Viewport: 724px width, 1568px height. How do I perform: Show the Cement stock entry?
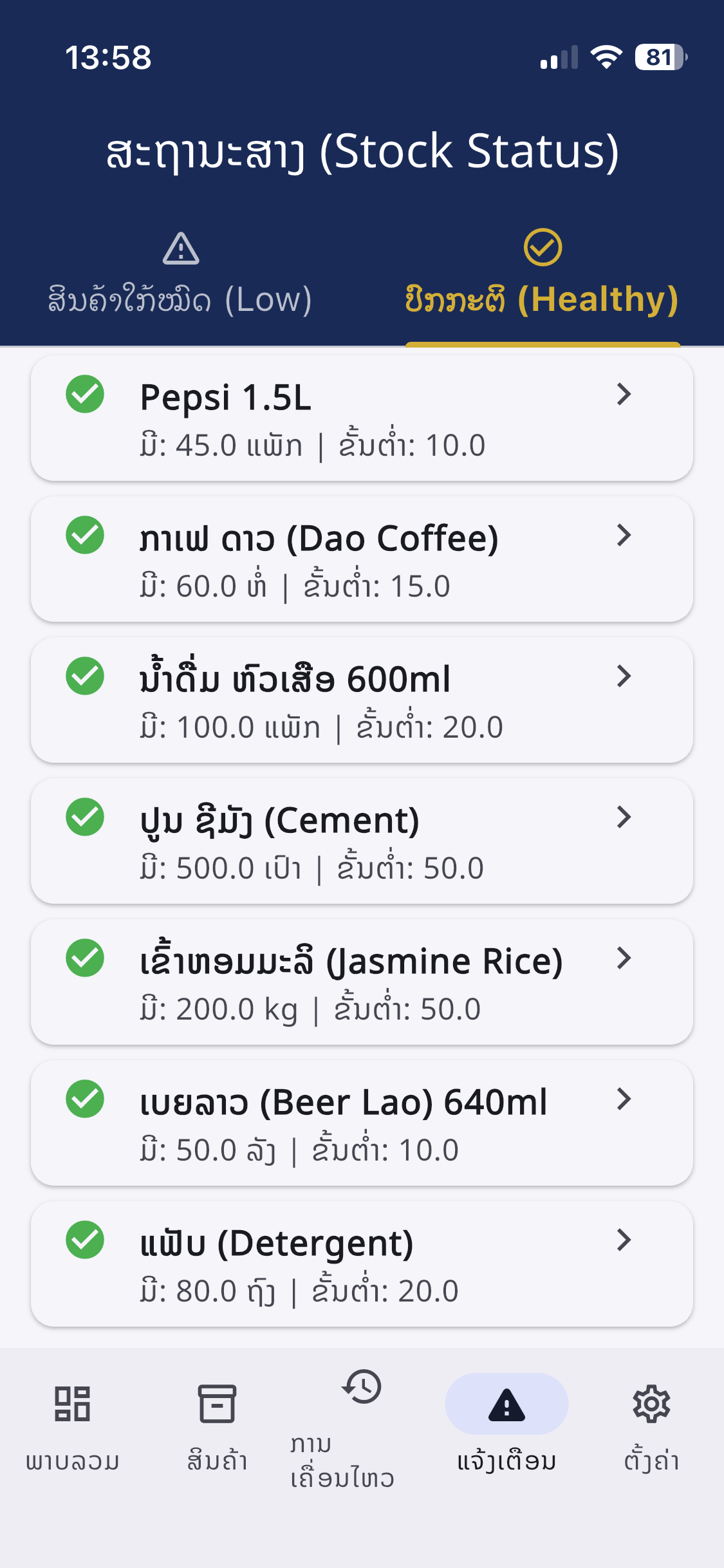362,841
